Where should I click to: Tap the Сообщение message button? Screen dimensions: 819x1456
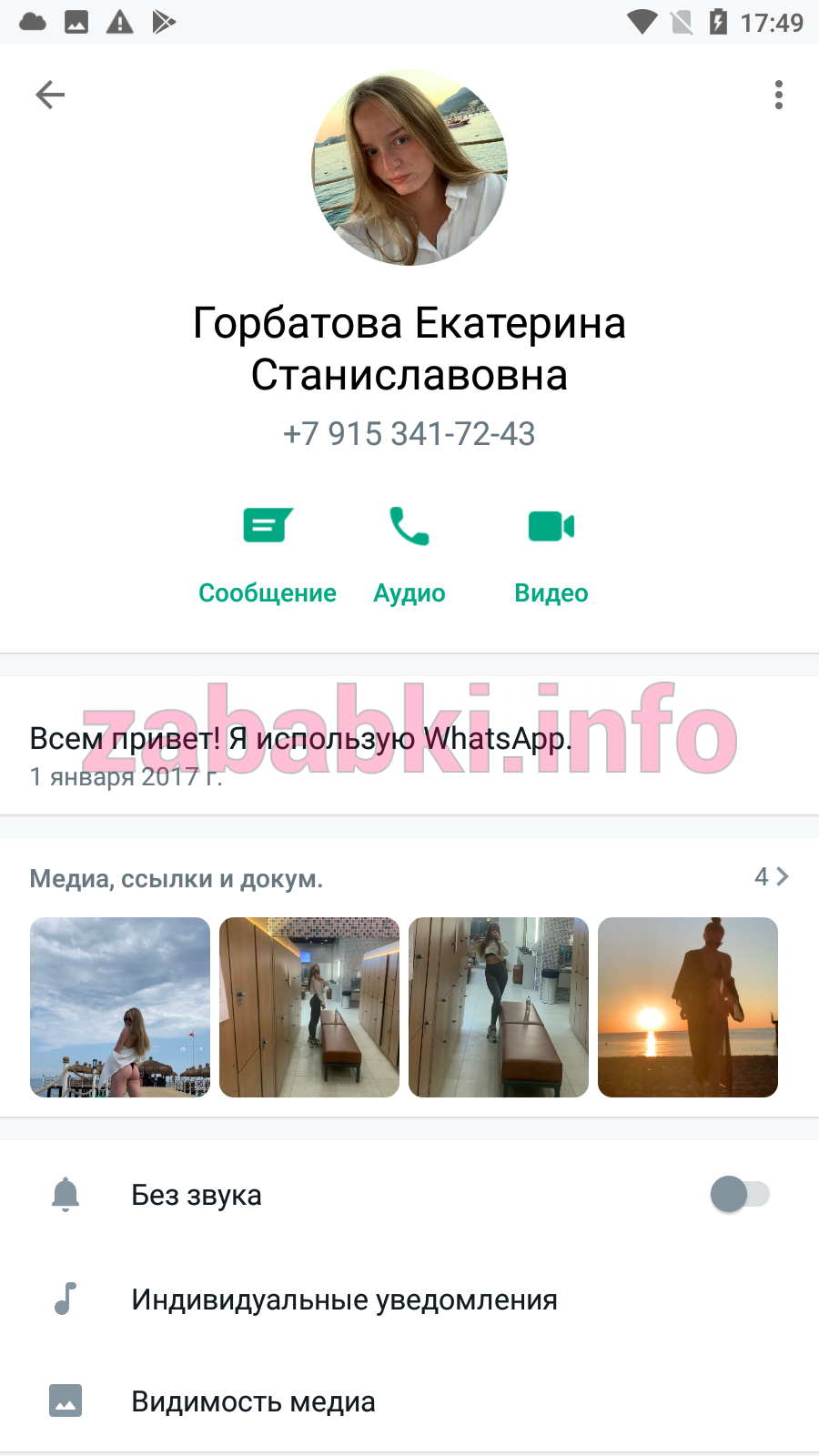268,555
